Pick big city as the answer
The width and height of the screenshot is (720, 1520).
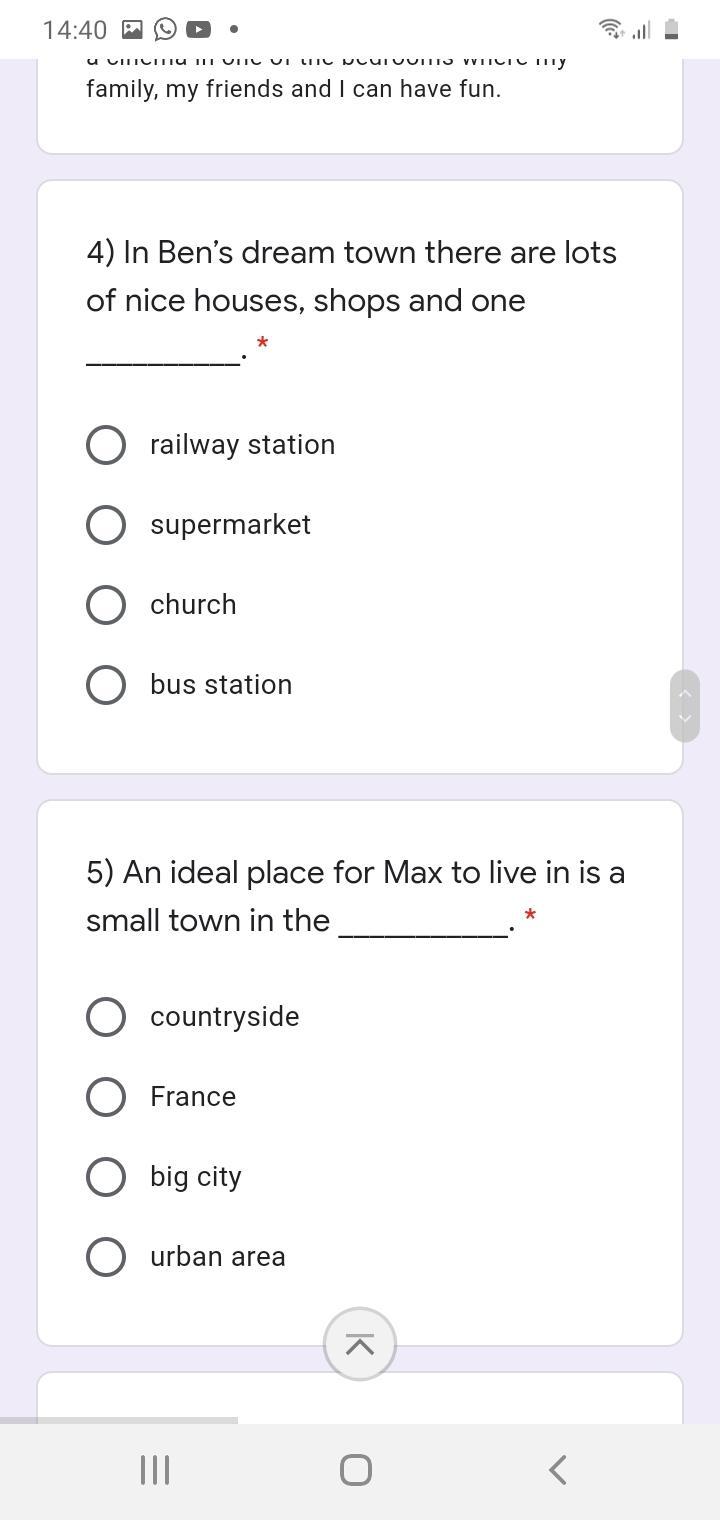106,1177
